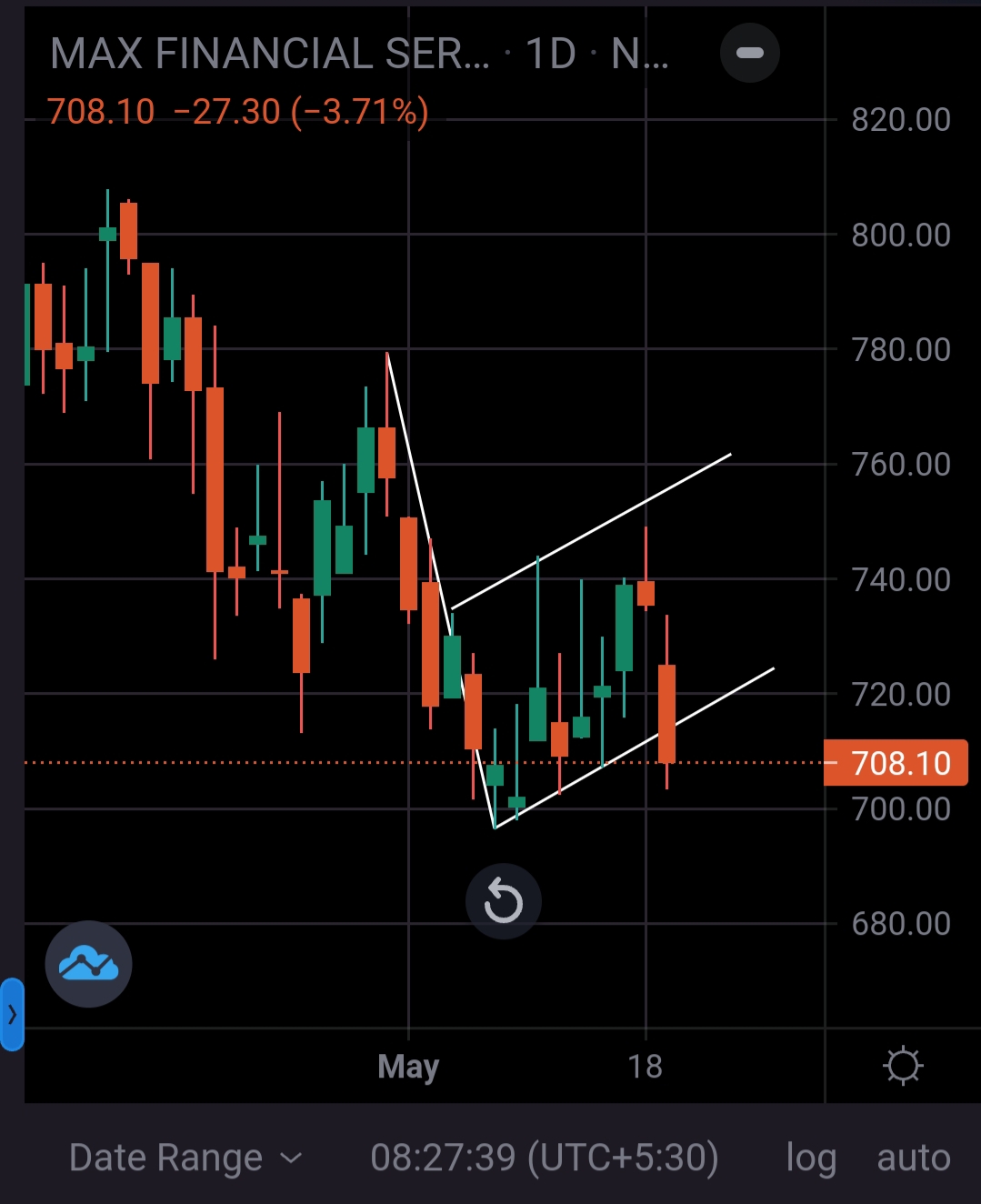Open the TradingView cloud logo button
Viewport: 981px width, 1204px height.
(88, 964)
